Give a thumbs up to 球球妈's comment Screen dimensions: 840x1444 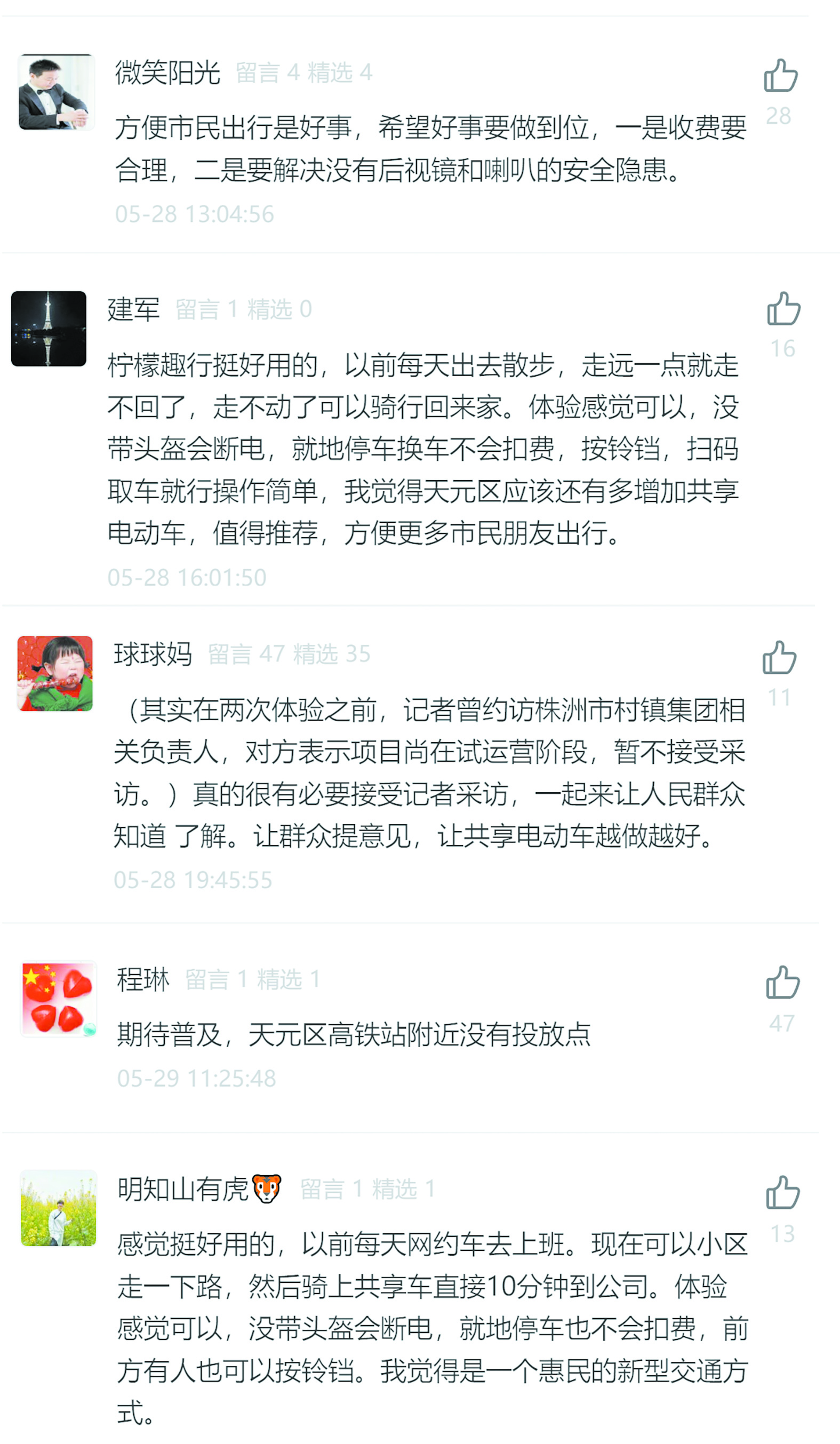click(779, 657)
